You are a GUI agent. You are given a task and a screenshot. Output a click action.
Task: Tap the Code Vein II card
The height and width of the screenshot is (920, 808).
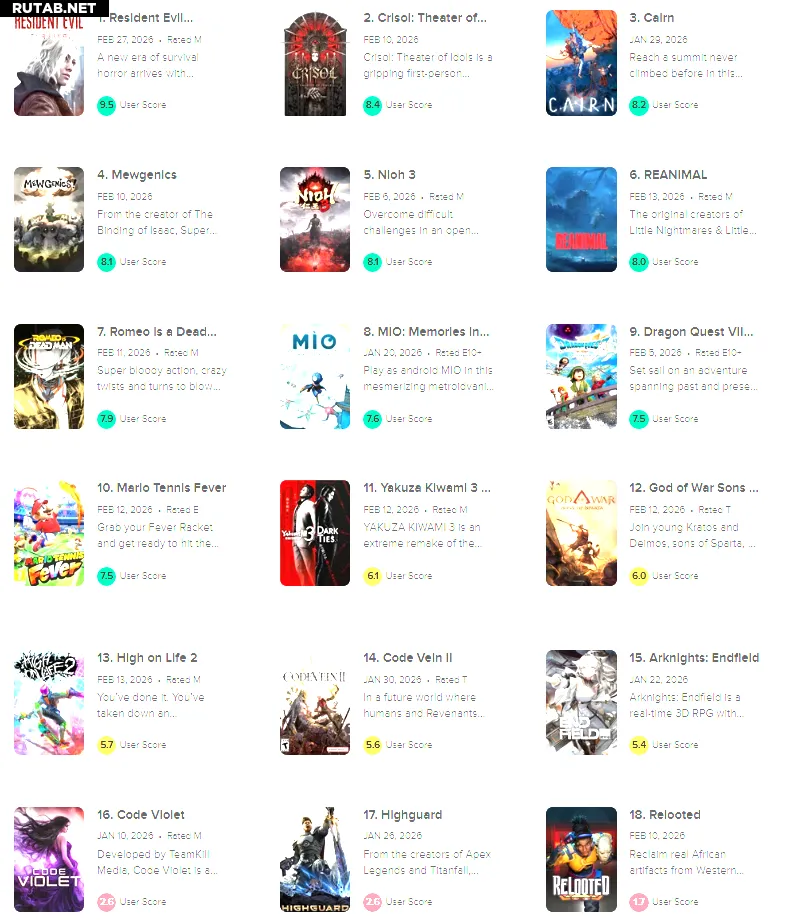click(x=408, y=658)
